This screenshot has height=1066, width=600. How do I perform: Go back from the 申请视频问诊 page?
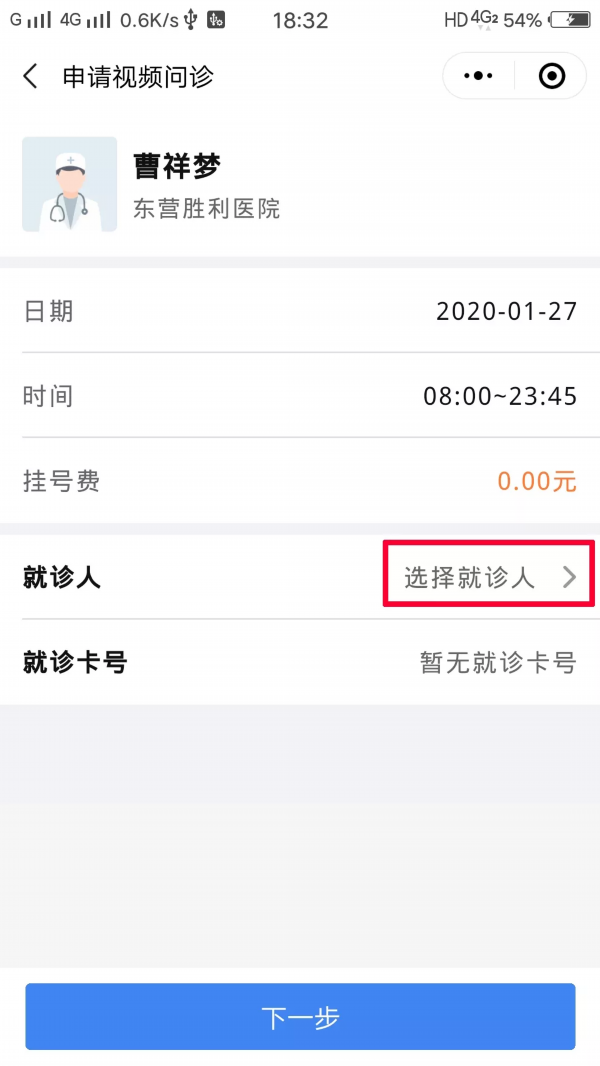coord(30,76)
